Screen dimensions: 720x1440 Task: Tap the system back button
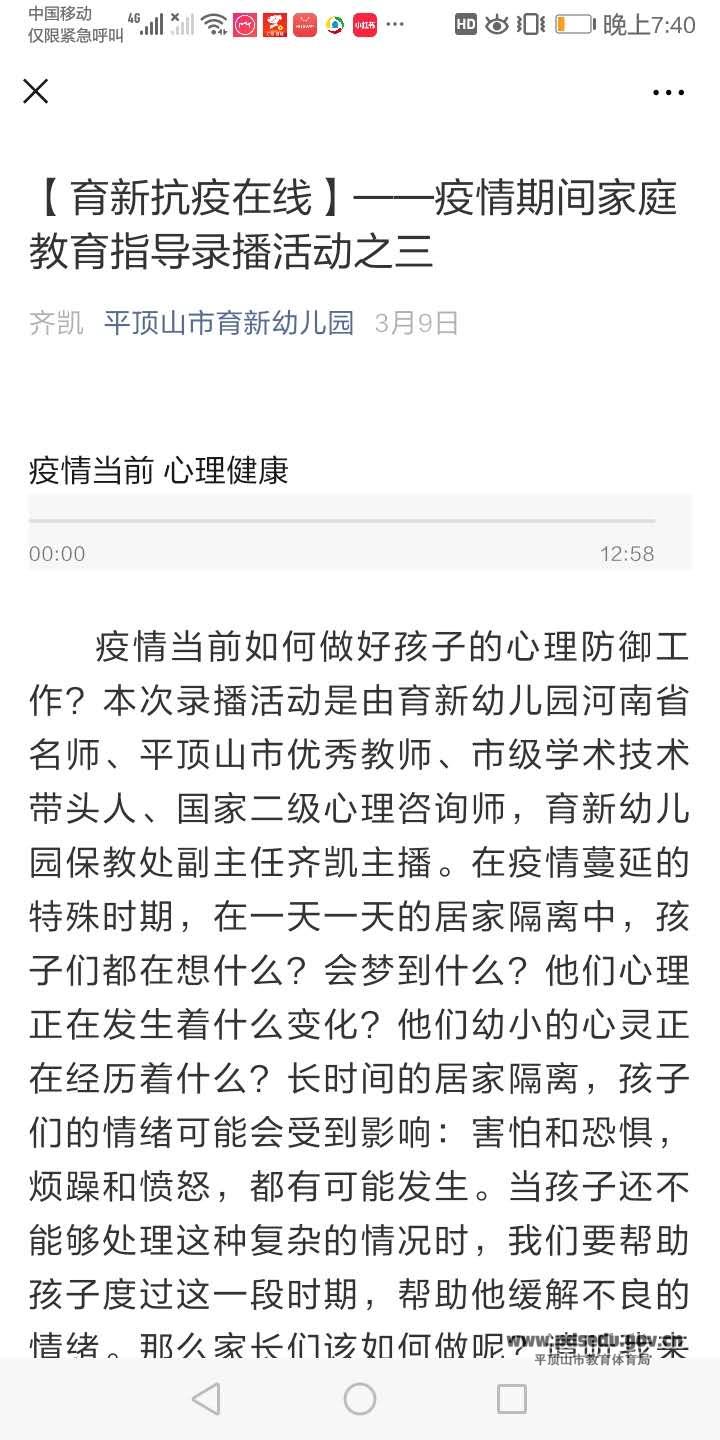click(206, 1399)
